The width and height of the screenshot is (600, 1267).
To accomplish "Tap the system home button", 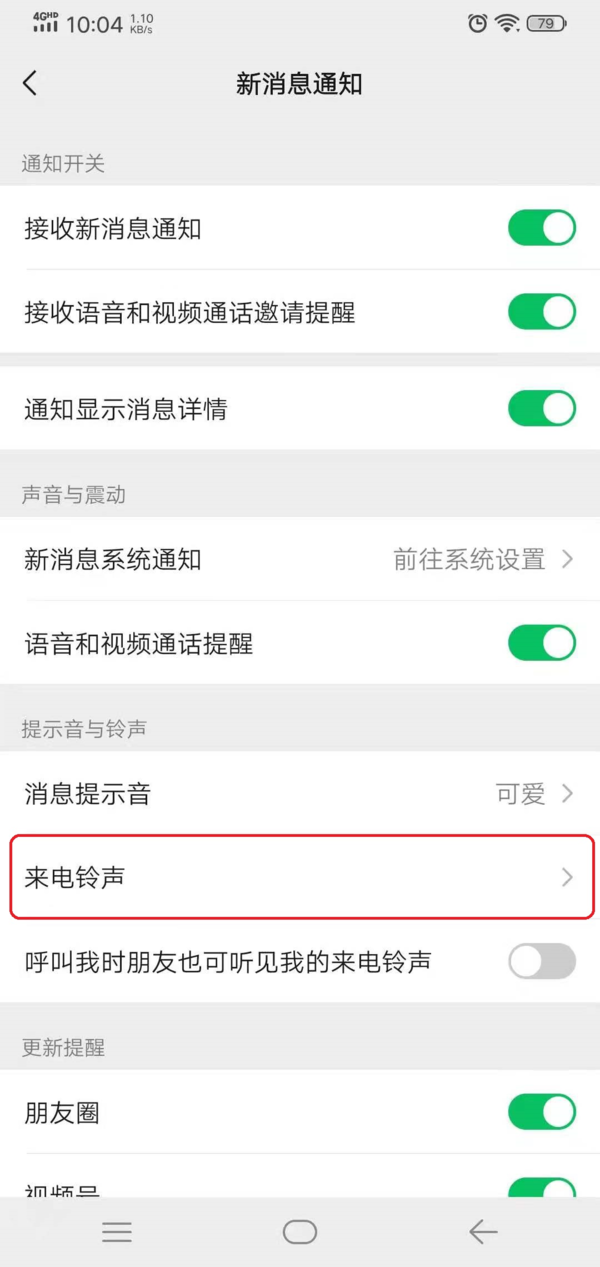I will [299, 1232].
